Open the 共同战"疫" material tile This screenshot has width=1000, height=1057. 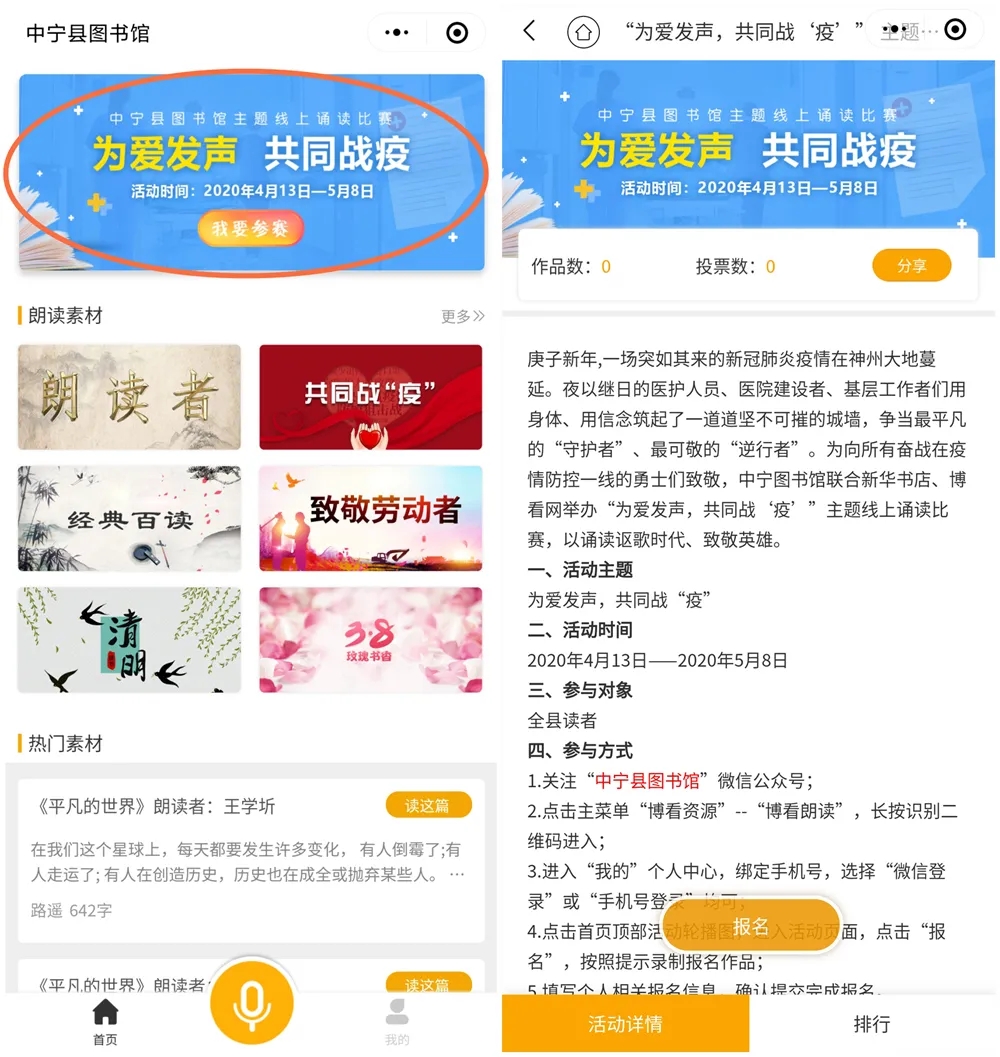click(370, 397)
